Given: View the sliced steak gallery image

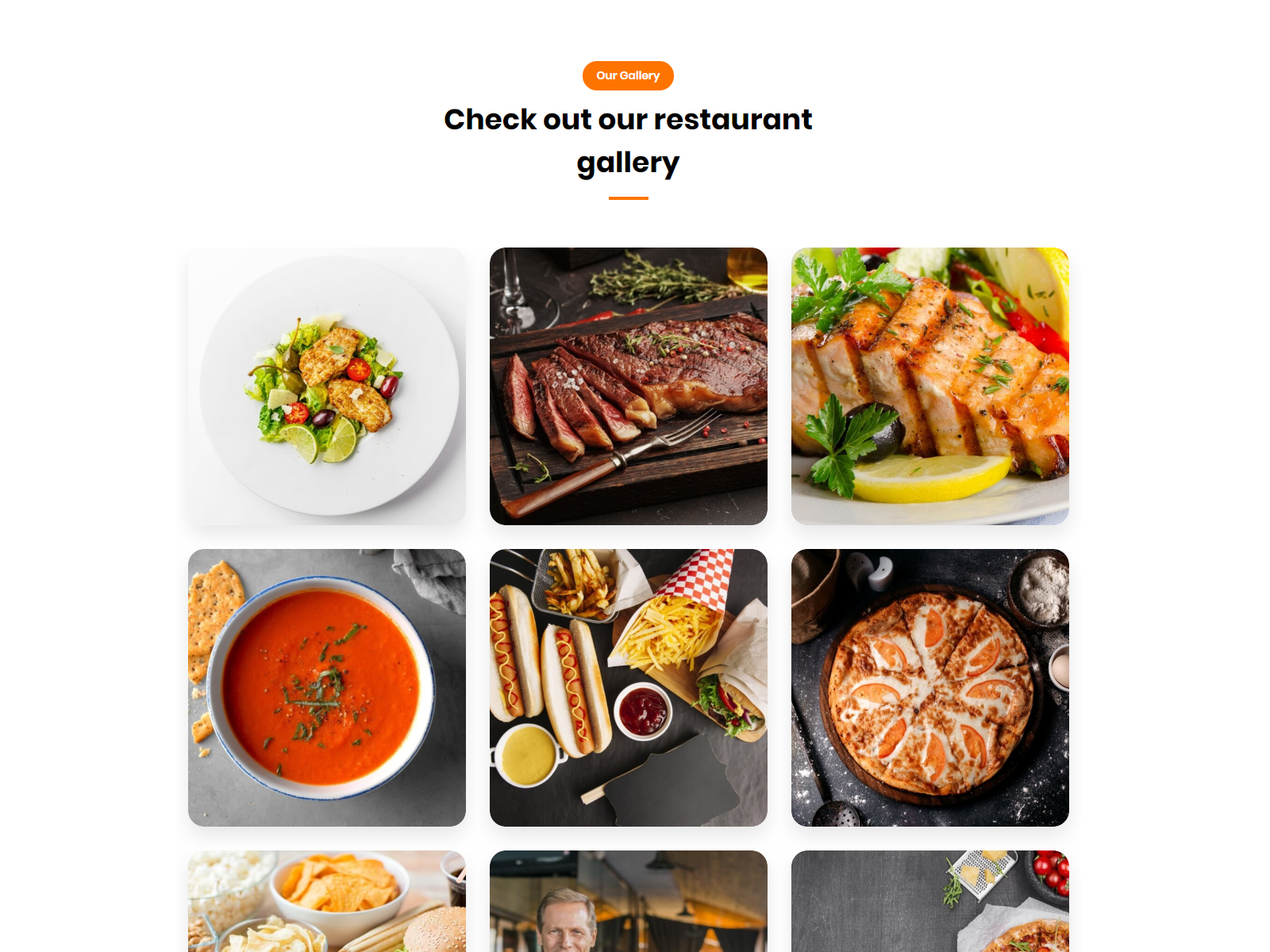Looking at the screenshot, I should point(628,386).
